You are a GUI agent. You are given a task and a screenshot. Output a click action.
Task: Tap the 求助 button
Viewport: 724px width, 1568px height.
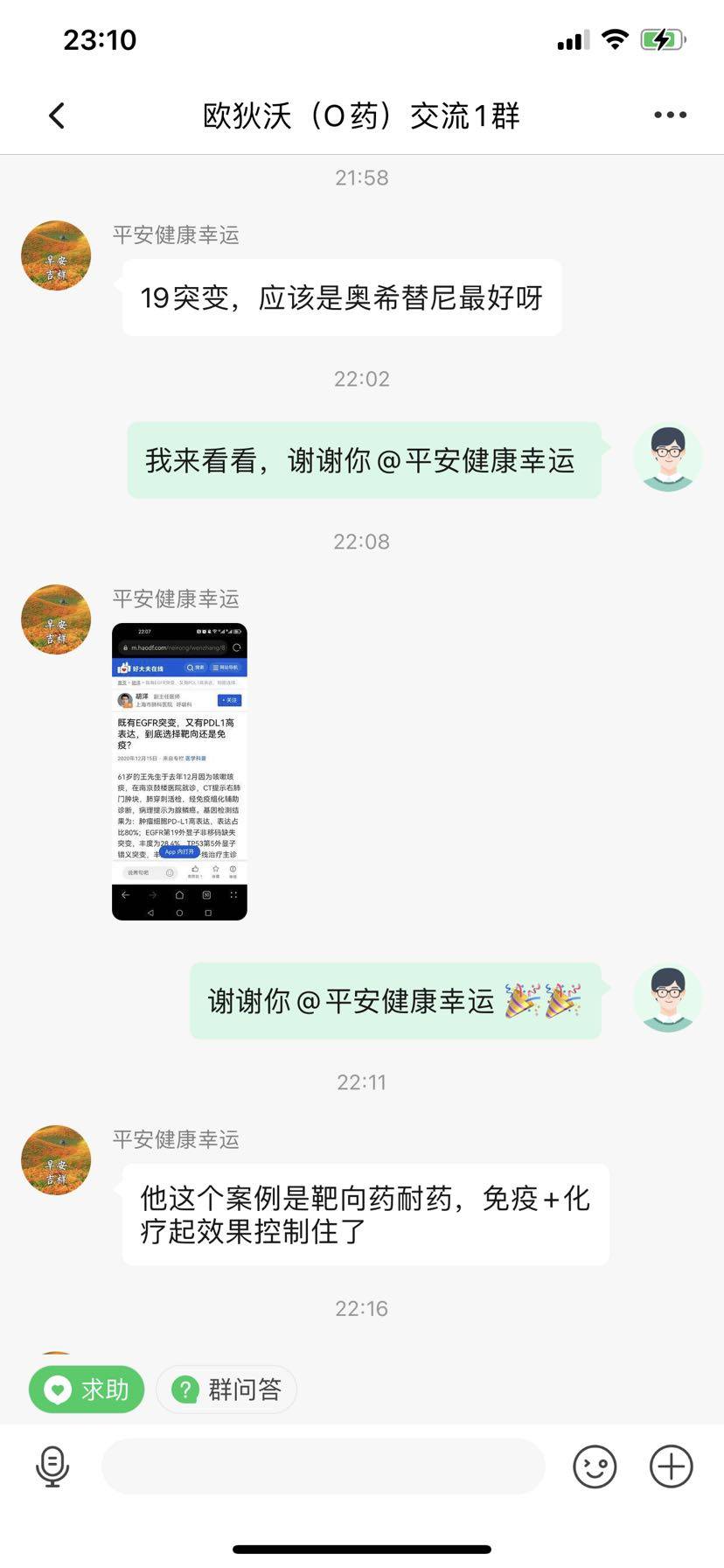[87, 1389]
